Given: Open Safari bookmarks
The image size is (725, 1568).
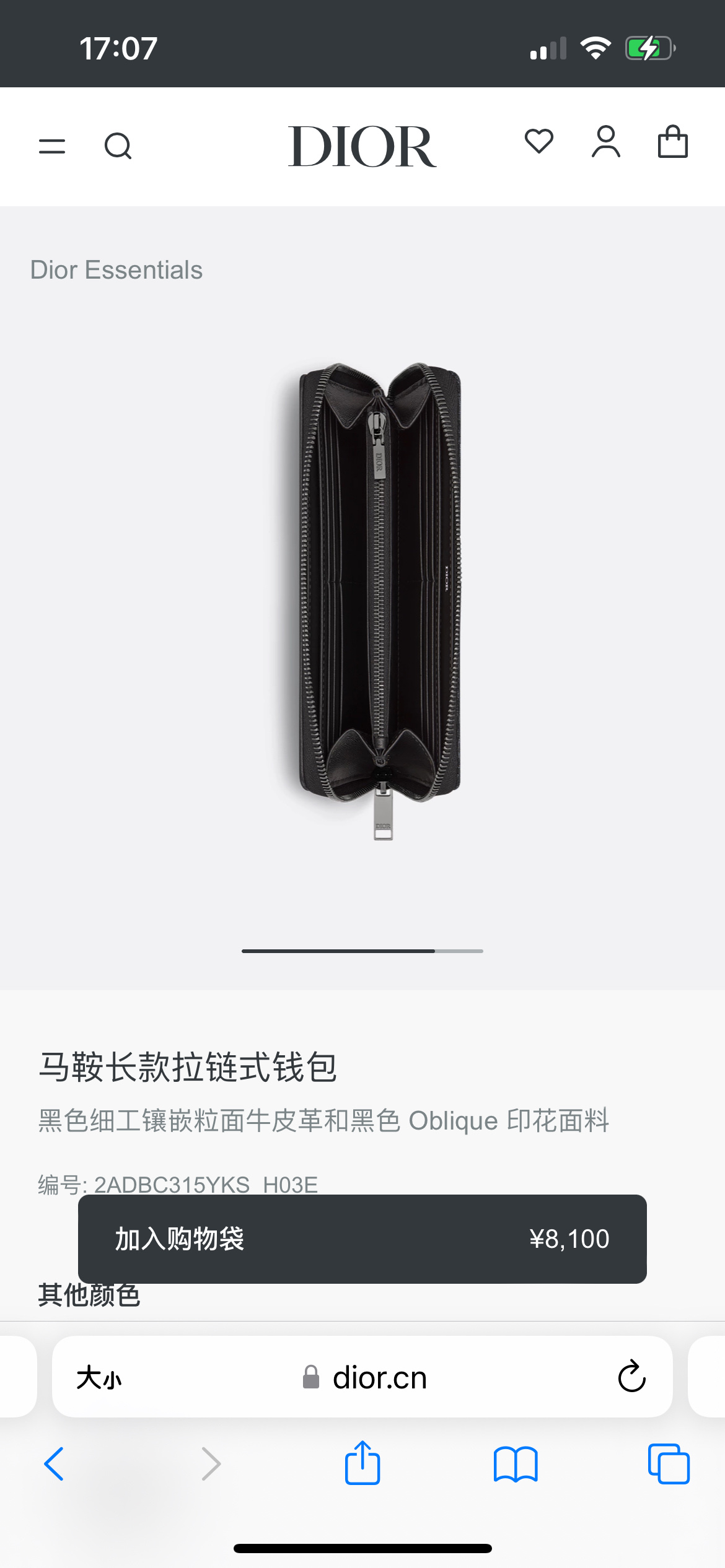Looking at the screenshot, I should point(516,1464).
